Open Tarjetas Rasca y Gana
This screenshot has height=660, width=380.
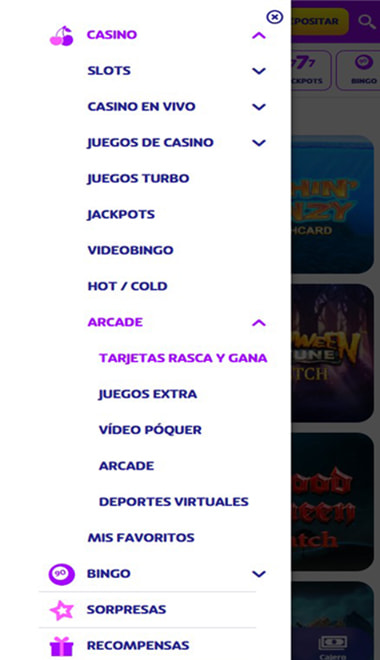click(x=183, y=358)
